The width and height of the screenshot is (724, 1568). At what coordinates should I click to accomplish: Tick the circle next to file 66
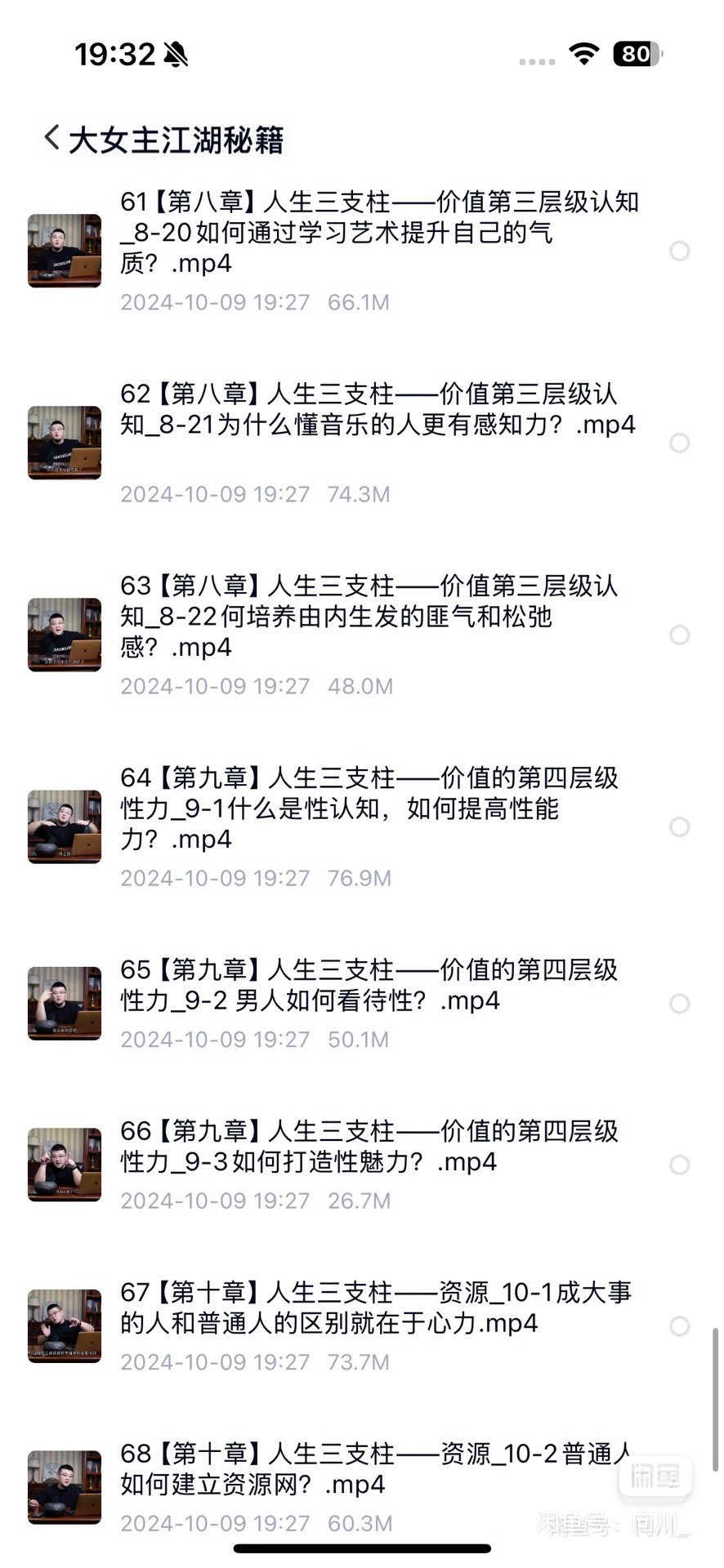coord(679,1165)
